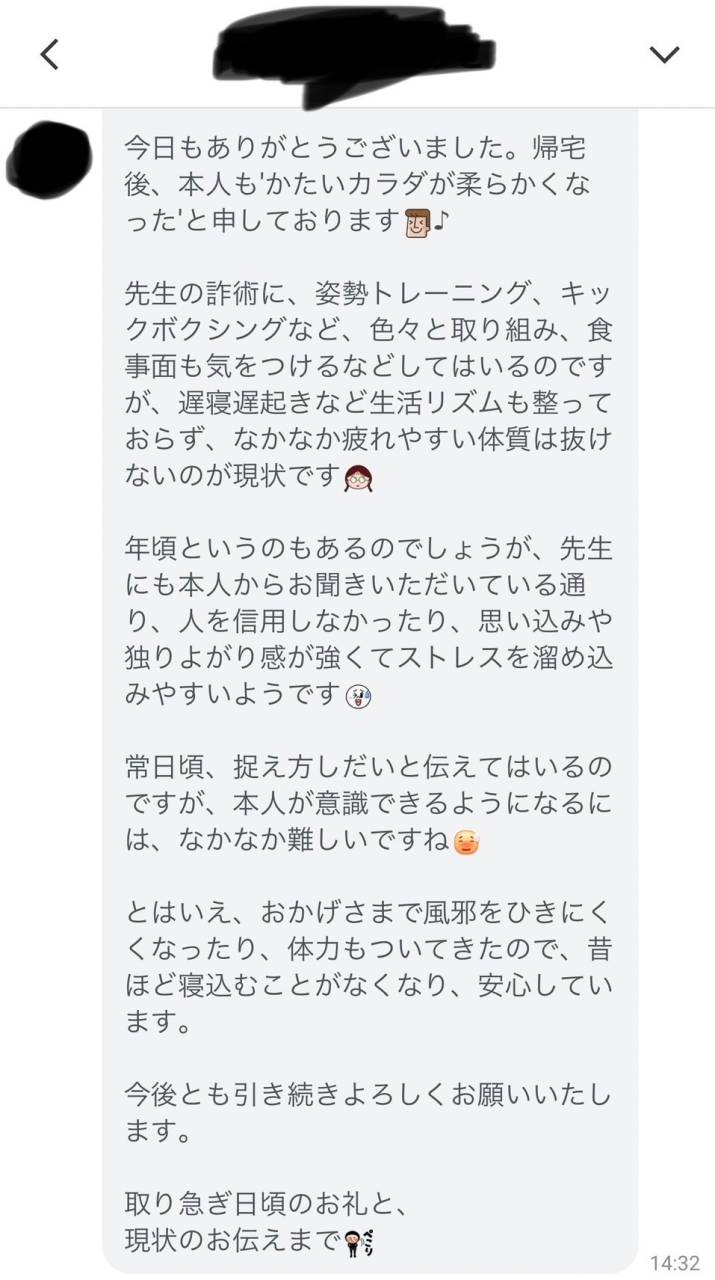Go back to the chat list

[49, 54]
